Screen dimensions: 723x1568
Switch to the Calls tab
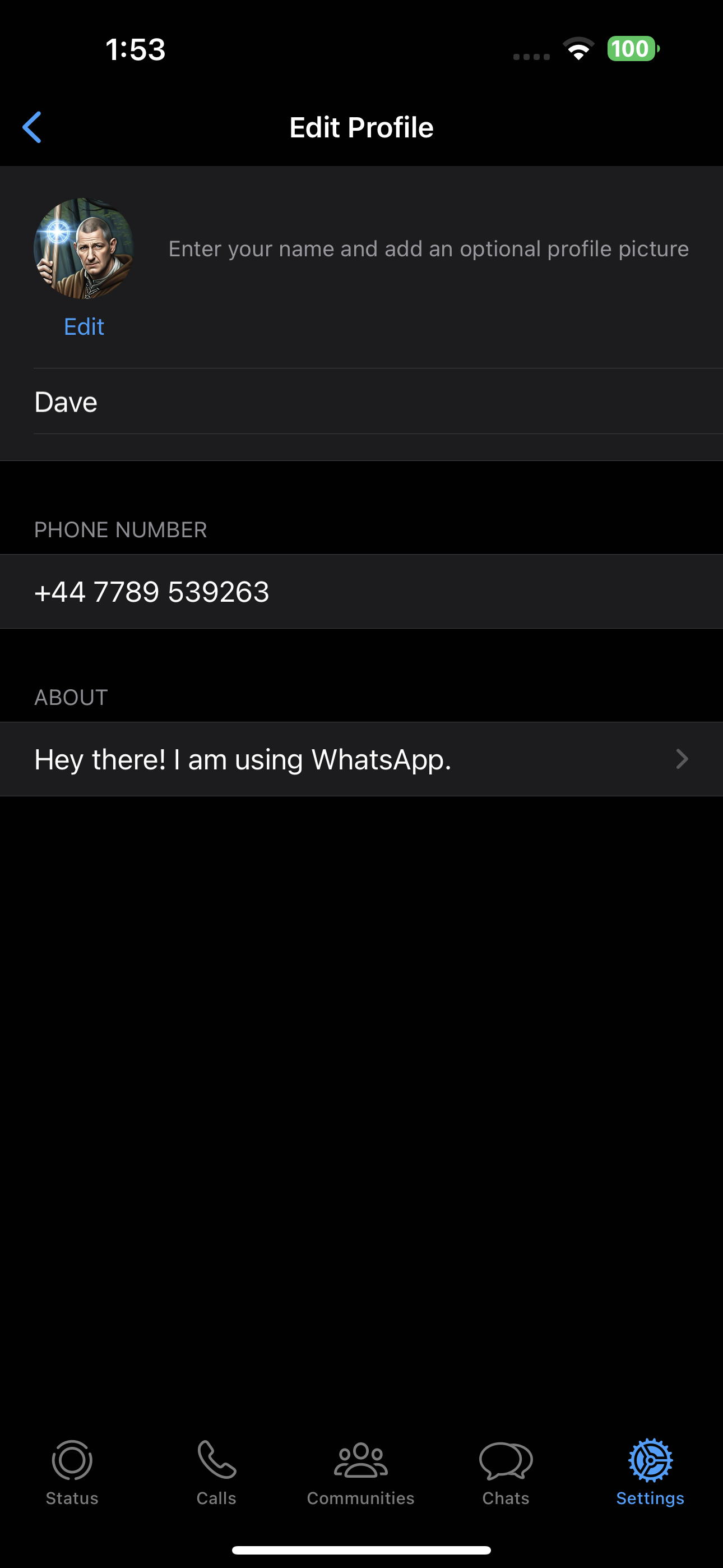coord(217,1472)
